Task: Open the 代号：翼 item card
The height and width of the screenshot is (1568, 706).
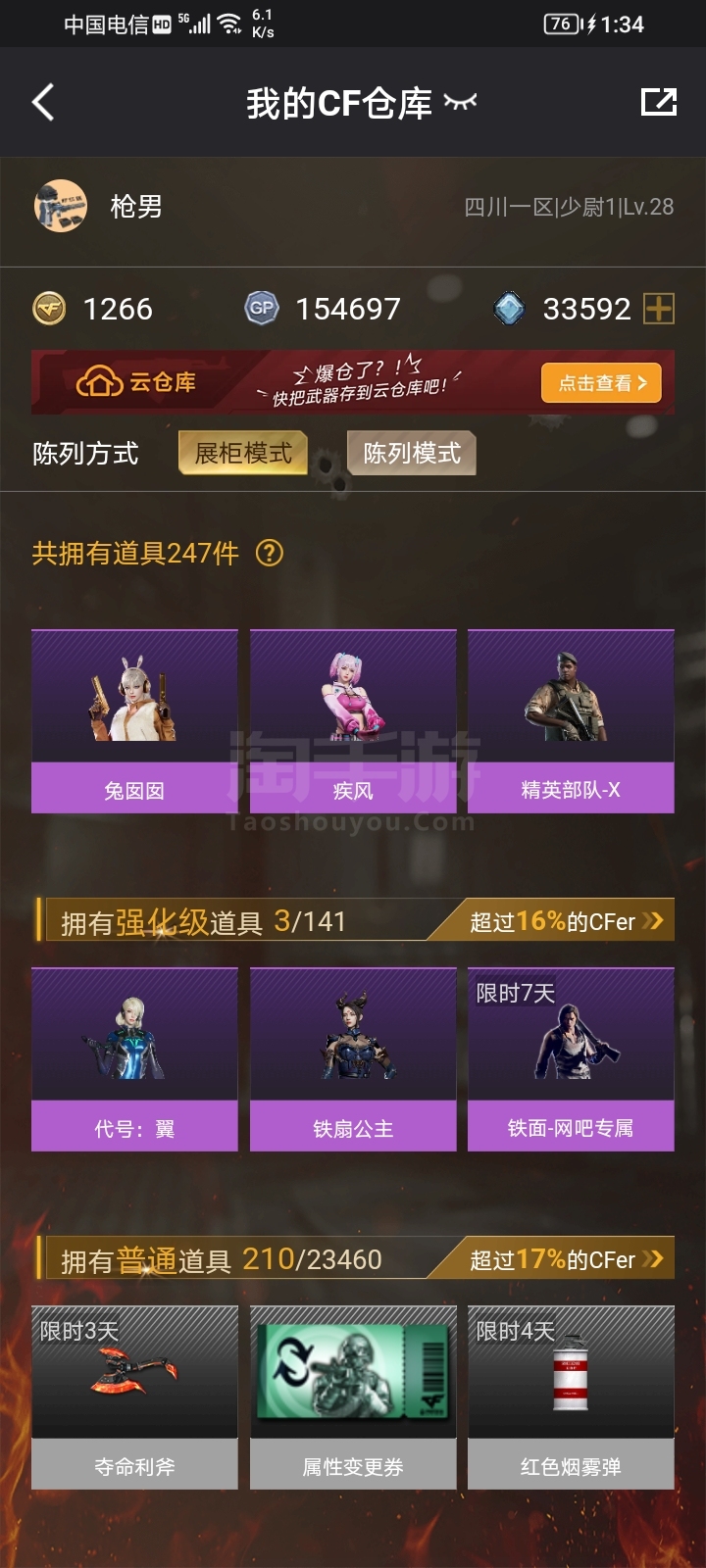Action: (x=134, y=1059)
